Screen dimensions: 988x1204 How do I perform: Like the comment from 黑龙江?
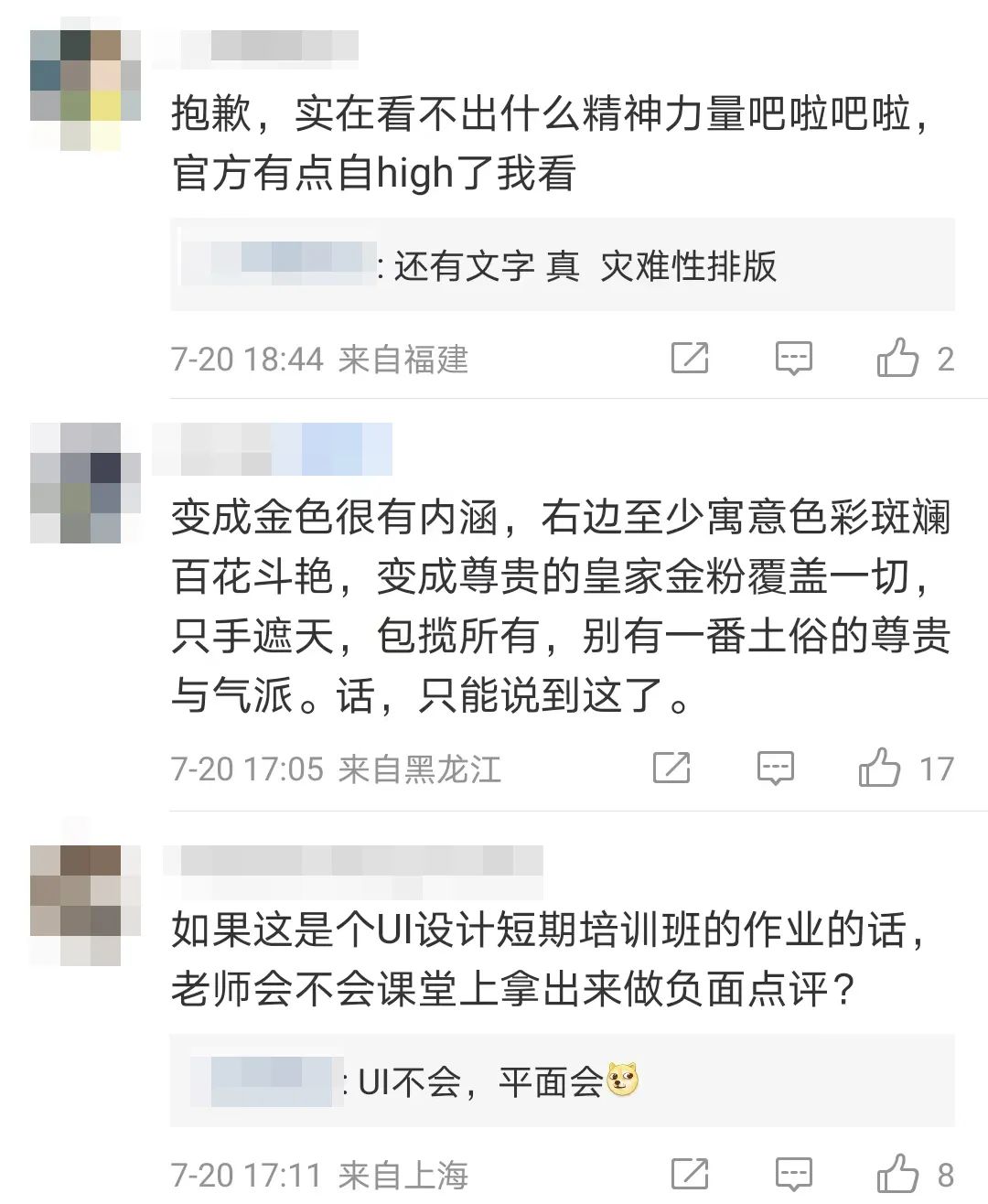tap(879, 769)
